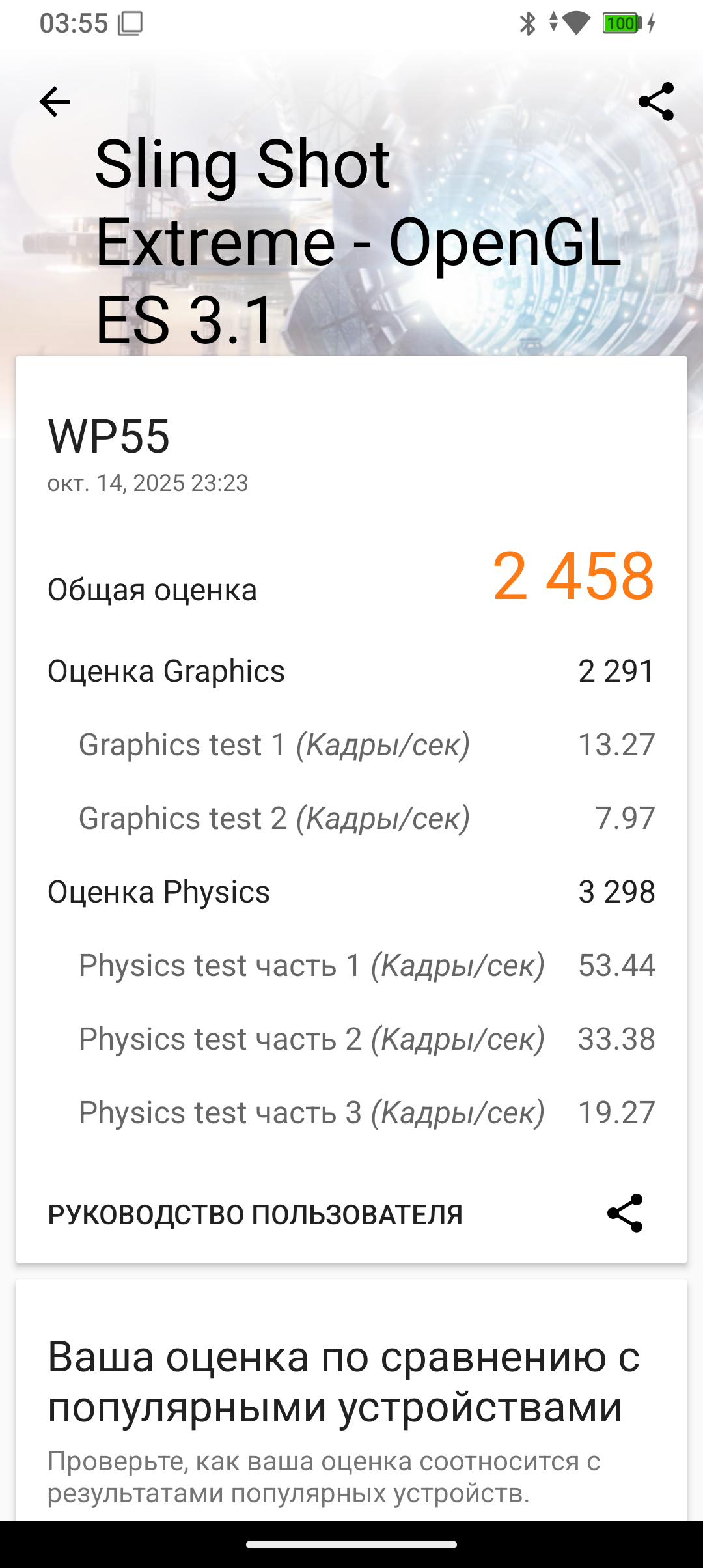Viewport: 703px width, 1568px height.
Task: Share result via top-right share icon
Action: point(655,102)
